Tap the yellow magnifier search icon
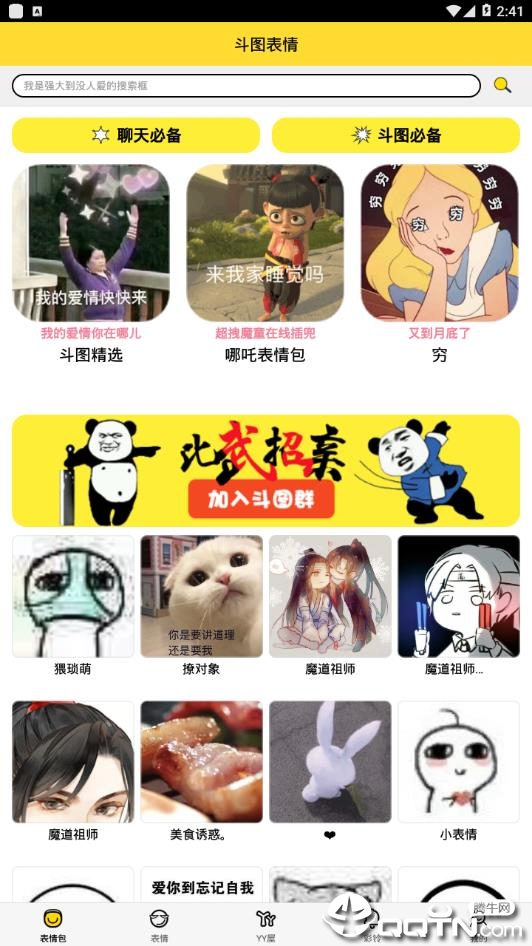Image resolution: width=532 pixels, height=946 pixels. 502,85
